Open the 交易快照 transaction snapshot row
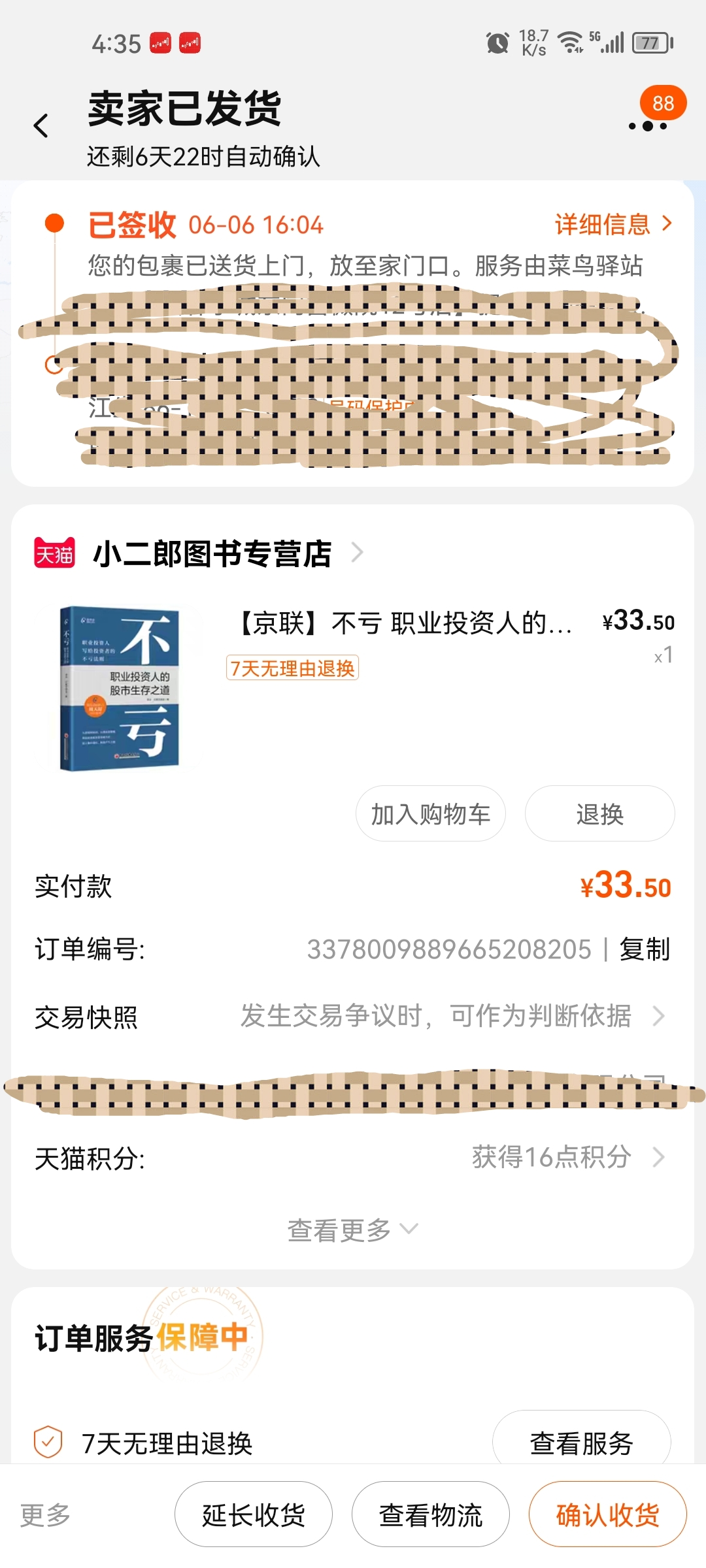706x1568 pixels. click(353, 1017)
